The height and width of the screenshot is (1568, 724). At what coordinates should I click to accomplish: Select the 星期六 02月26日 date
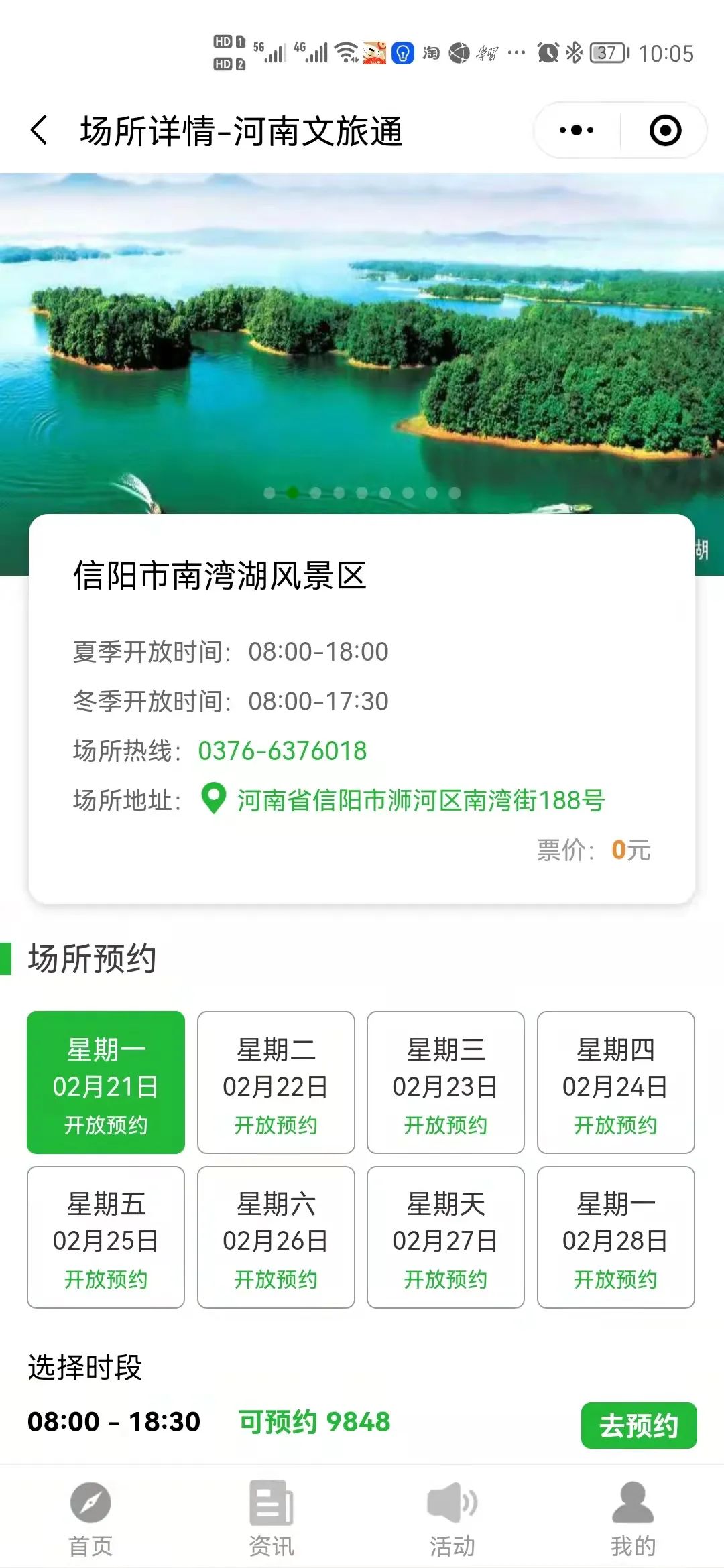pos(276,1237)
